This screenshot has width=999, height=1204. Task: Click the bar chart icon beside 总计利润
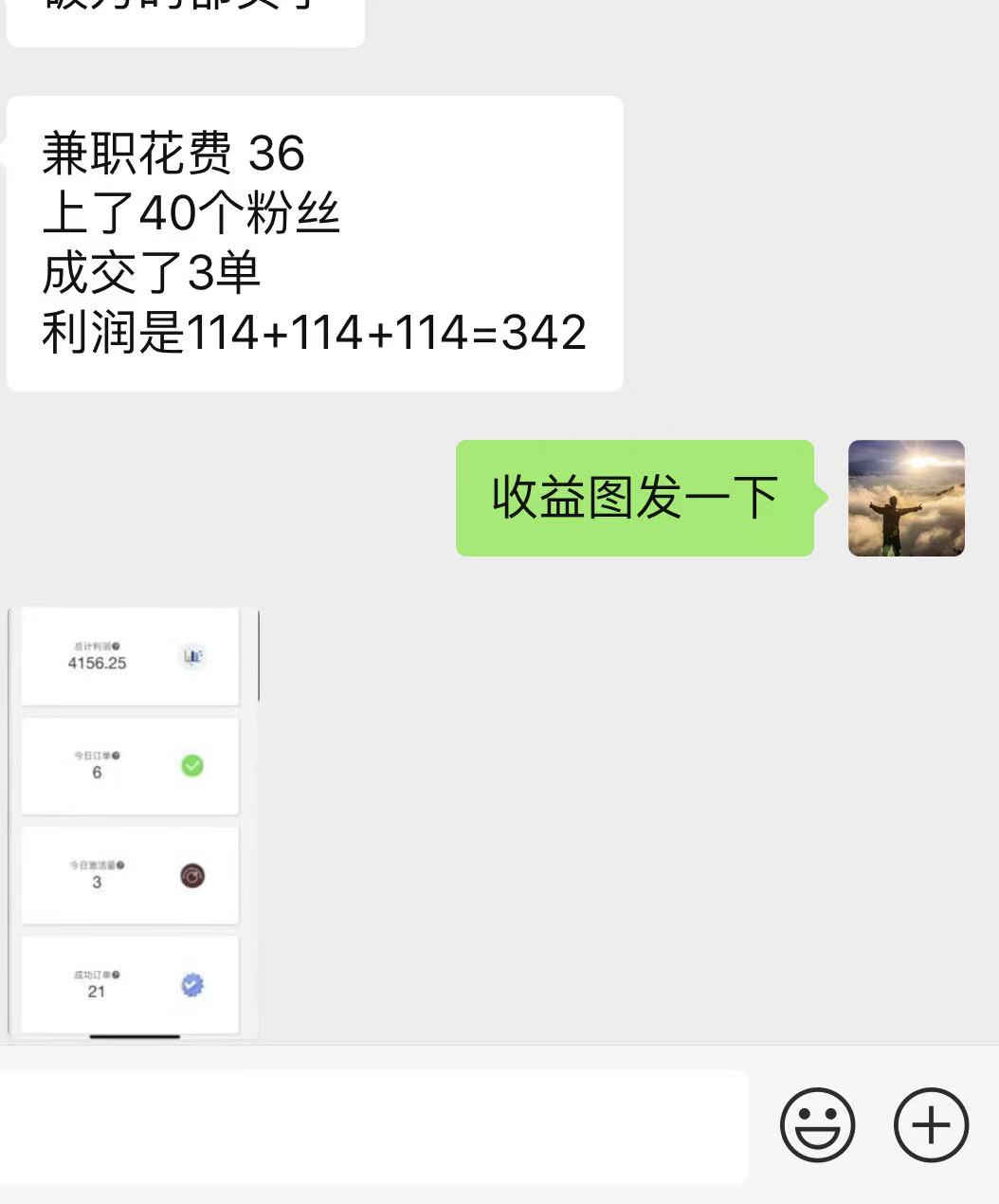point(192,657)
